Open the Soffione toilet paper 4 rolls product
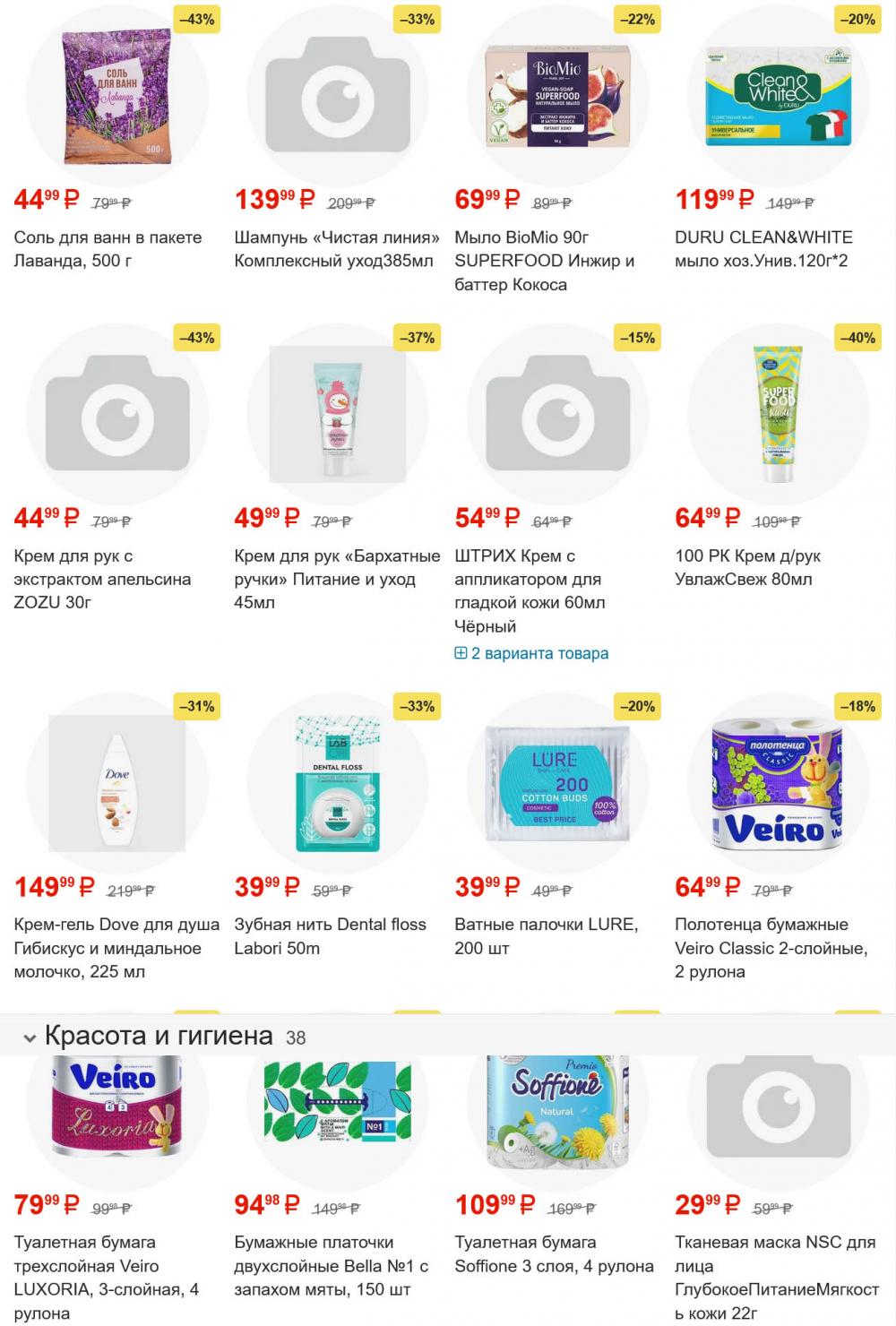This screenshot has height=1326, width=896. pos(554,1253)
